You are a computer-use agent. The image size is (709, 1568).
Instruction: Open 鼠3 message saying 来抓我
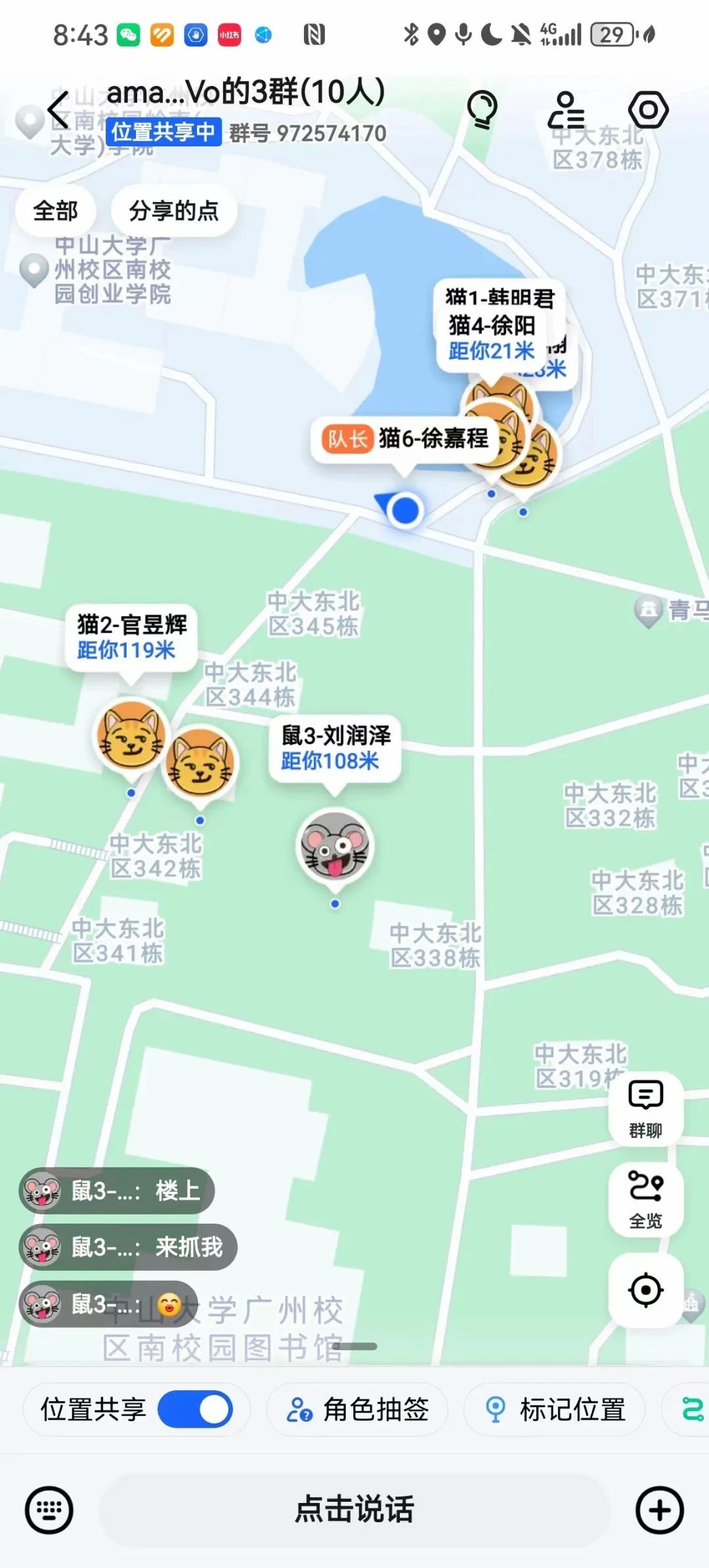click(128, 1247)
